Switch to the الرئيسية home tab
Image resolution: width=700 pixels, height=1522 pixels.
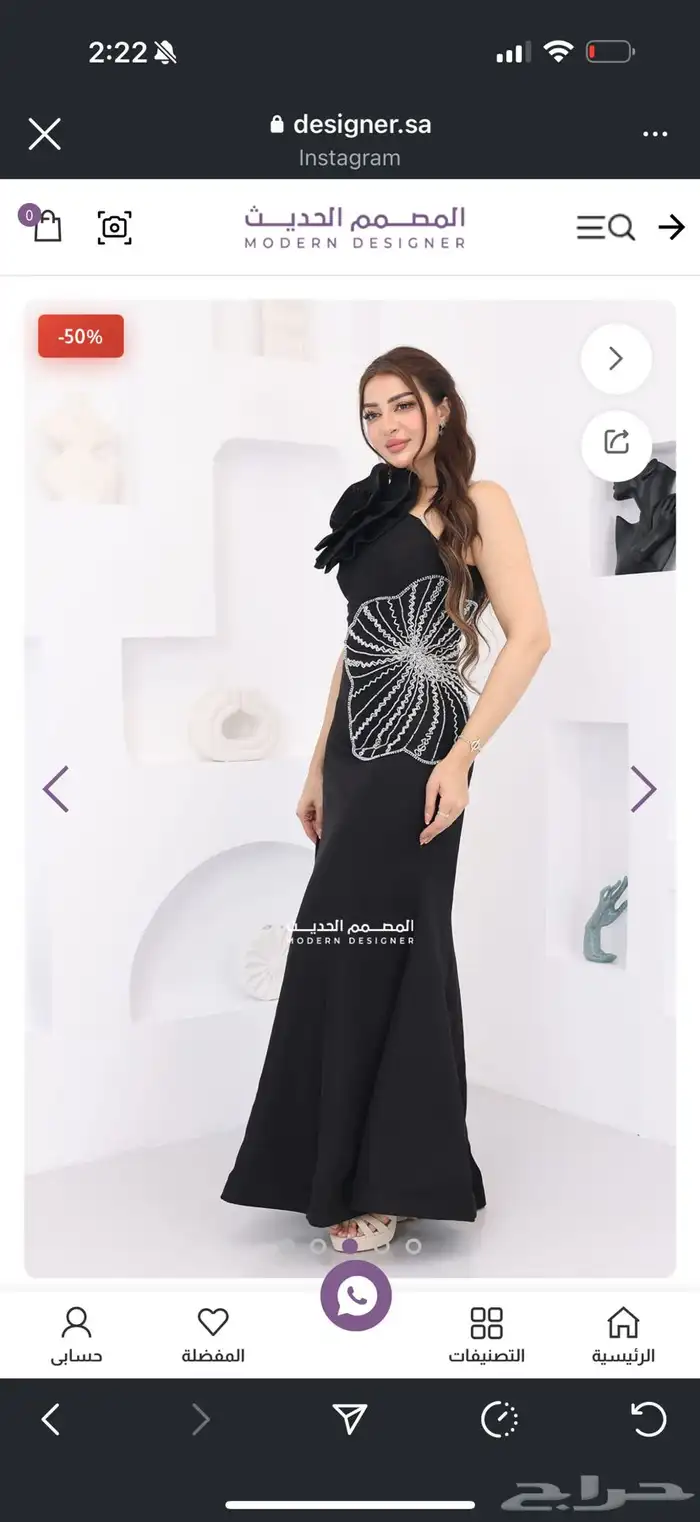point(623,1334)
